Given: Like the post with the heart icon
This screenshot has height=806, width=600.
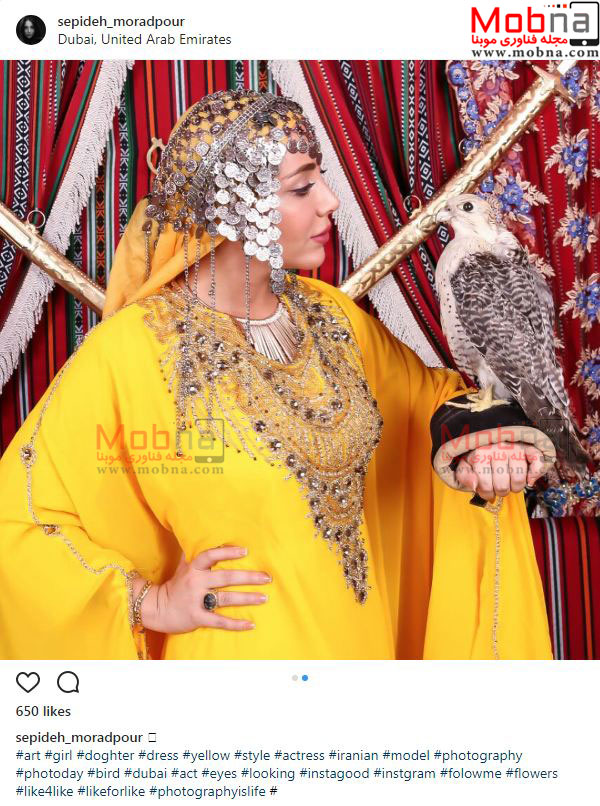Looking at the screenshot, I should (x=28, y=682).
